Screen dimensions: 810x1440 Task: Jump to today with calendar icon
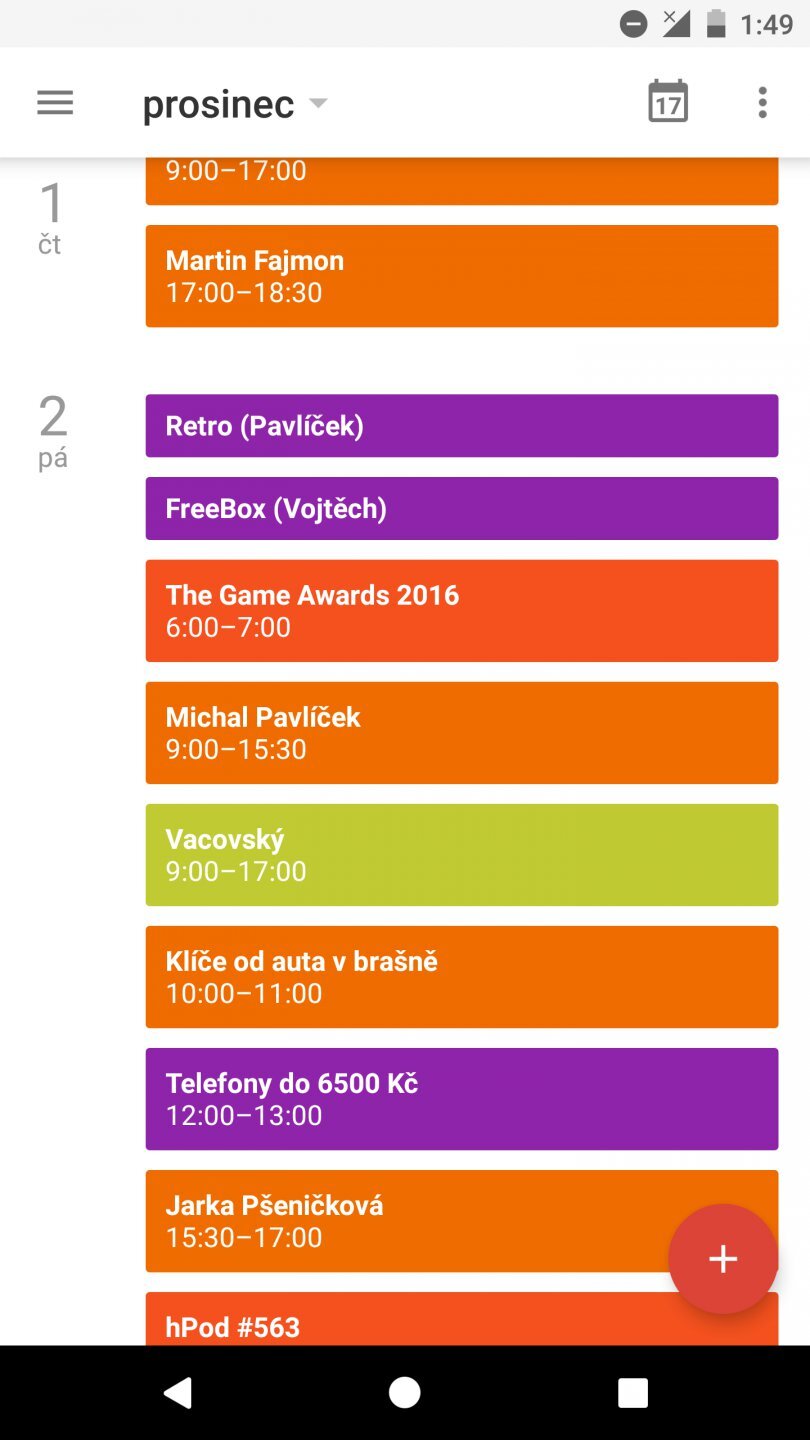(x=668, y=102)
